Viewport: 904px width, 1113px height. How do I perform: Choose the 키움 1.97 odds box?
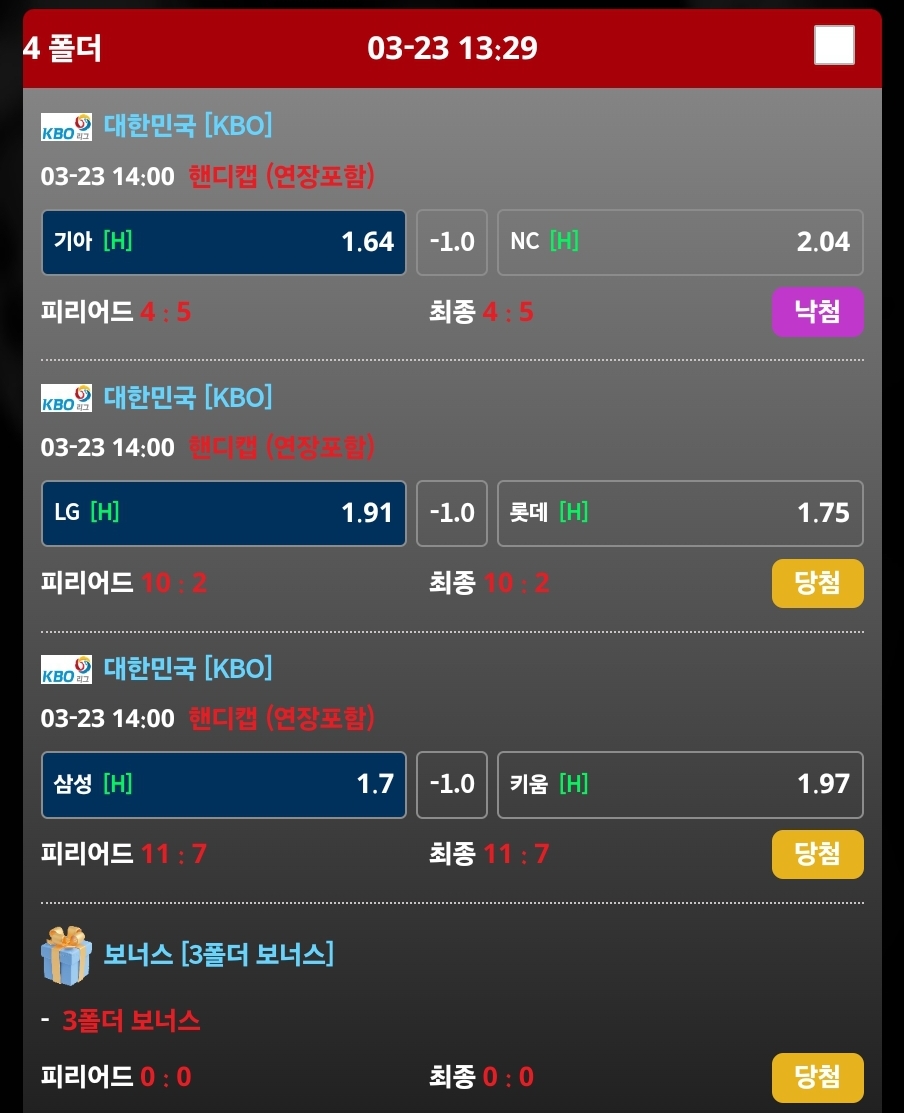[x=680, y=784]
